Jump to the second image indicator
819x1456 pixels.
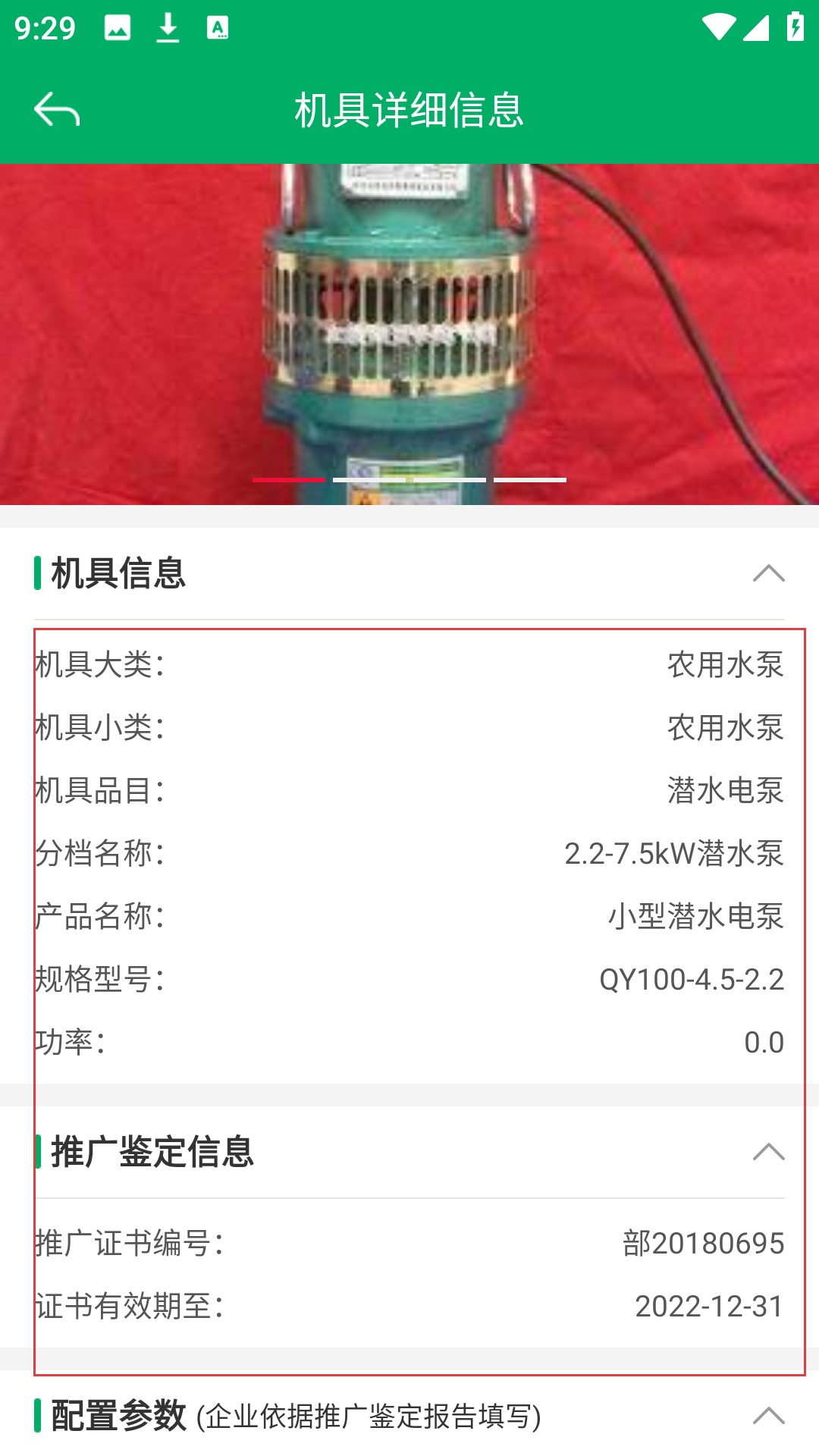(369, 480)
